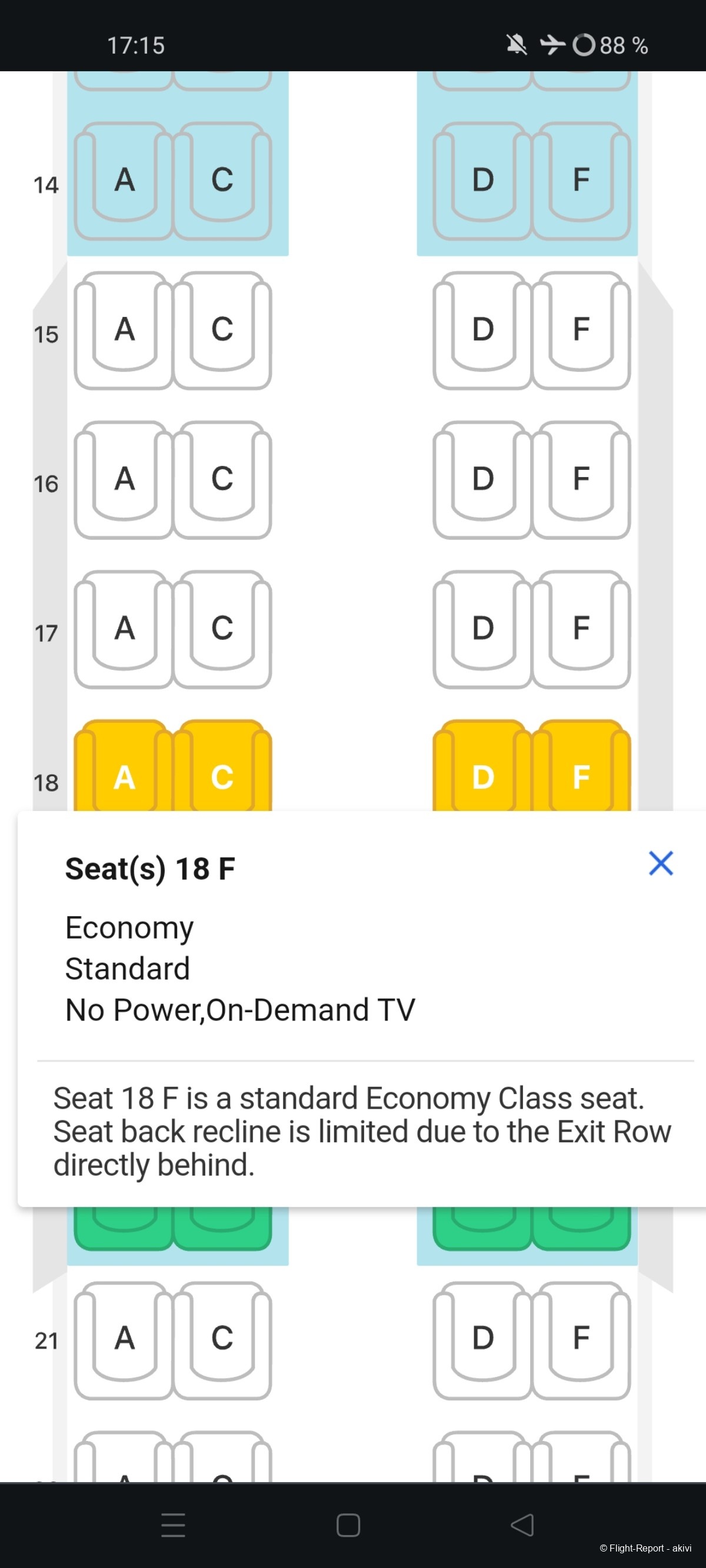The height and width of the screenshot is (1568, 706).
Task: Select seat 16A
Action: pyautogui.click(x=124, y=478)
